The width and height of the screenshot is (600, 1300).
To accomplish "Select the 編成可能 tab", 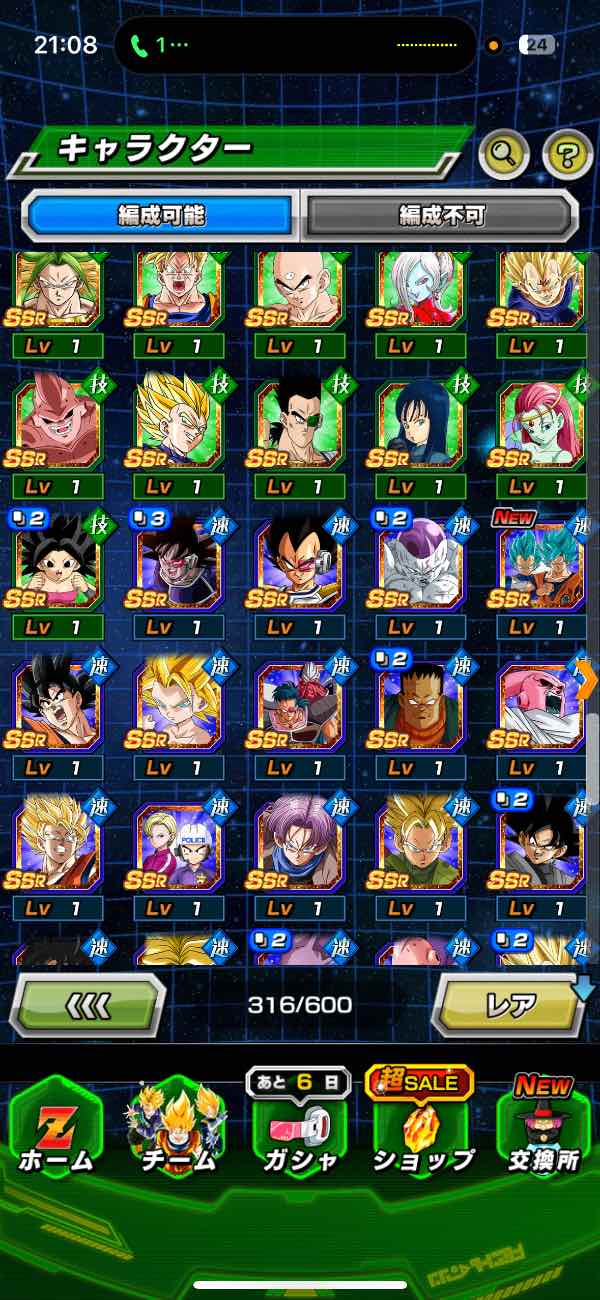I will click(x=160, y=215).
